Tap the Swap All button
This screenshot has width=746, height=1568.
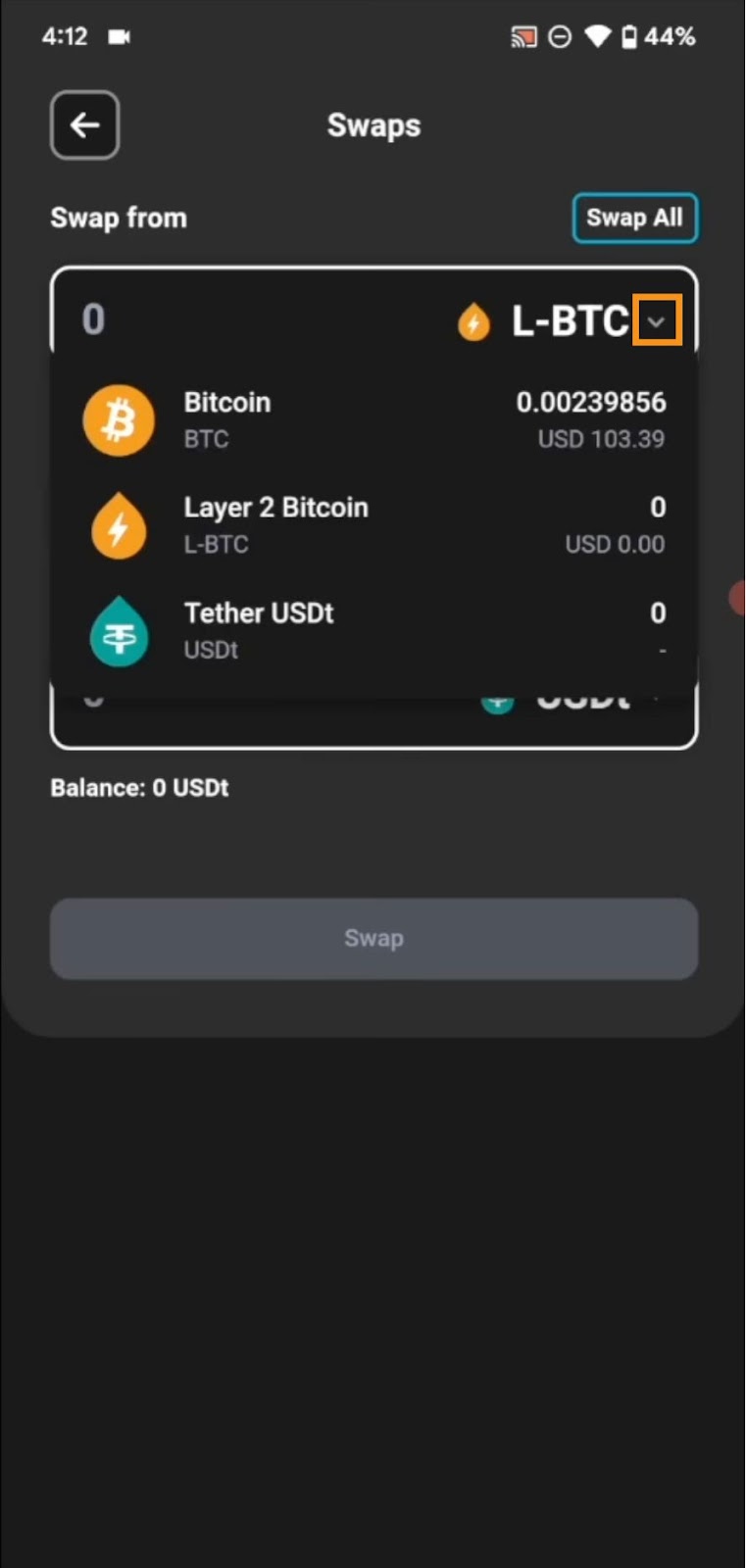634,218
